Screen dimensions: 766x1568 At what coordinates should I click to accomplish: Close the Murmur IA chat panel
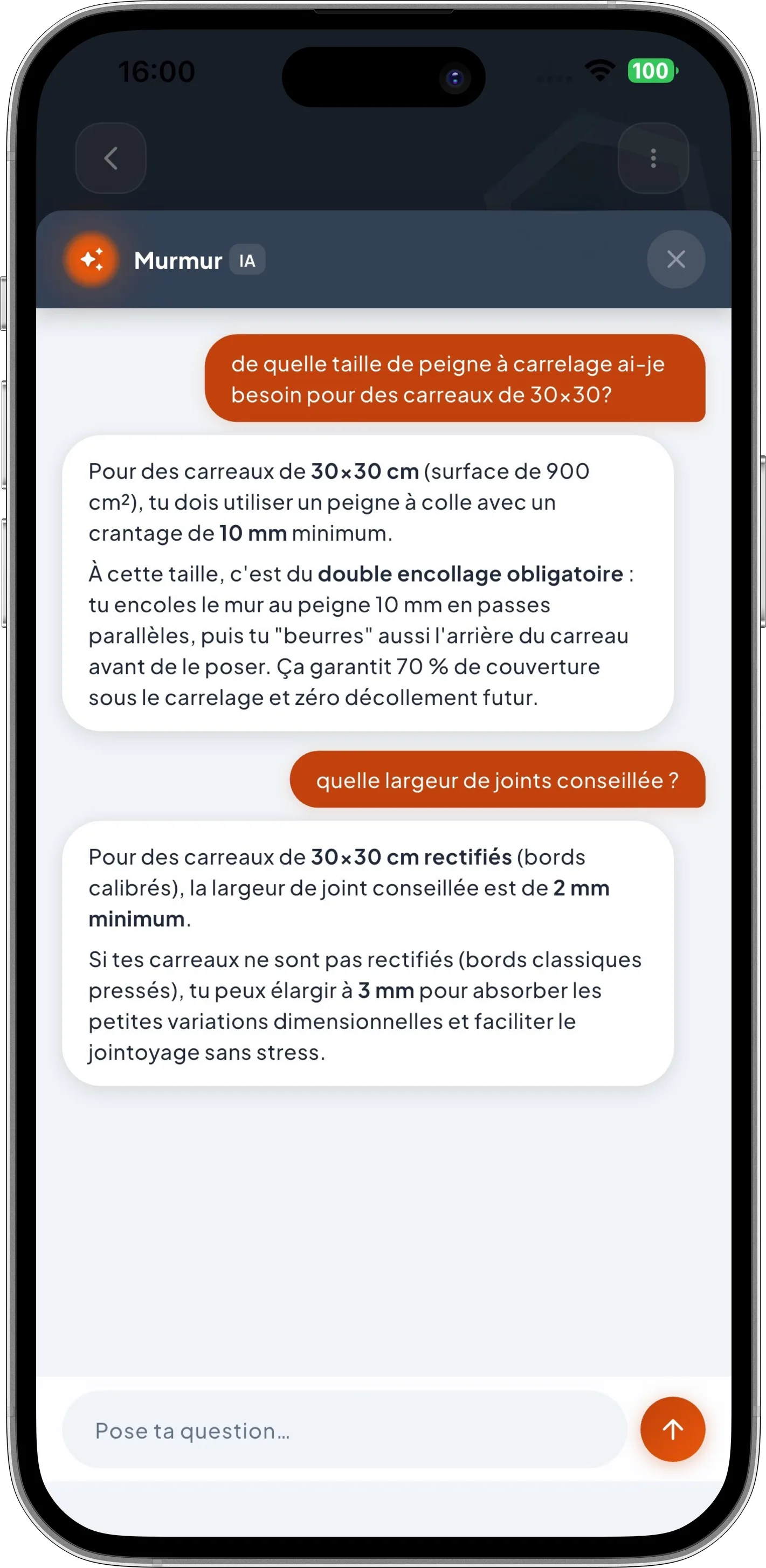pyautogui.click(x=675, y=259)
